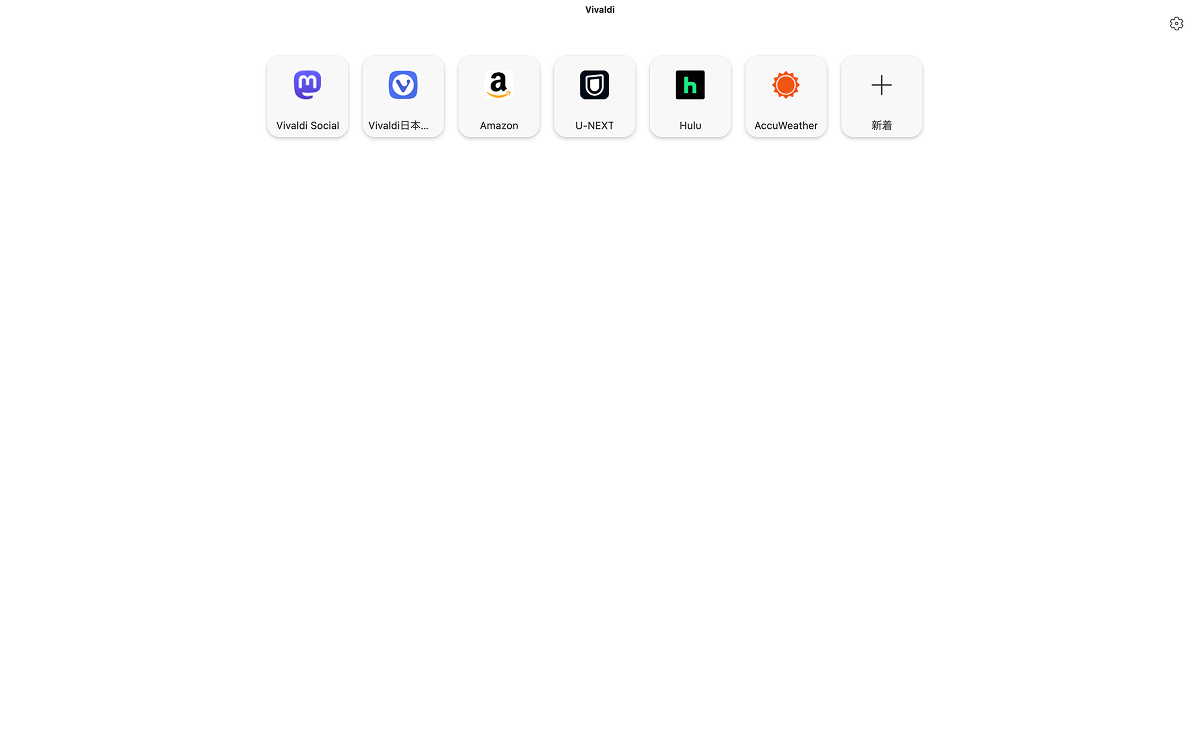The width and height of the screenshot is (1200, 750).
Task: Open the AccuWeather speed dial
Action: pyautogui.click(x=786, y=96)
